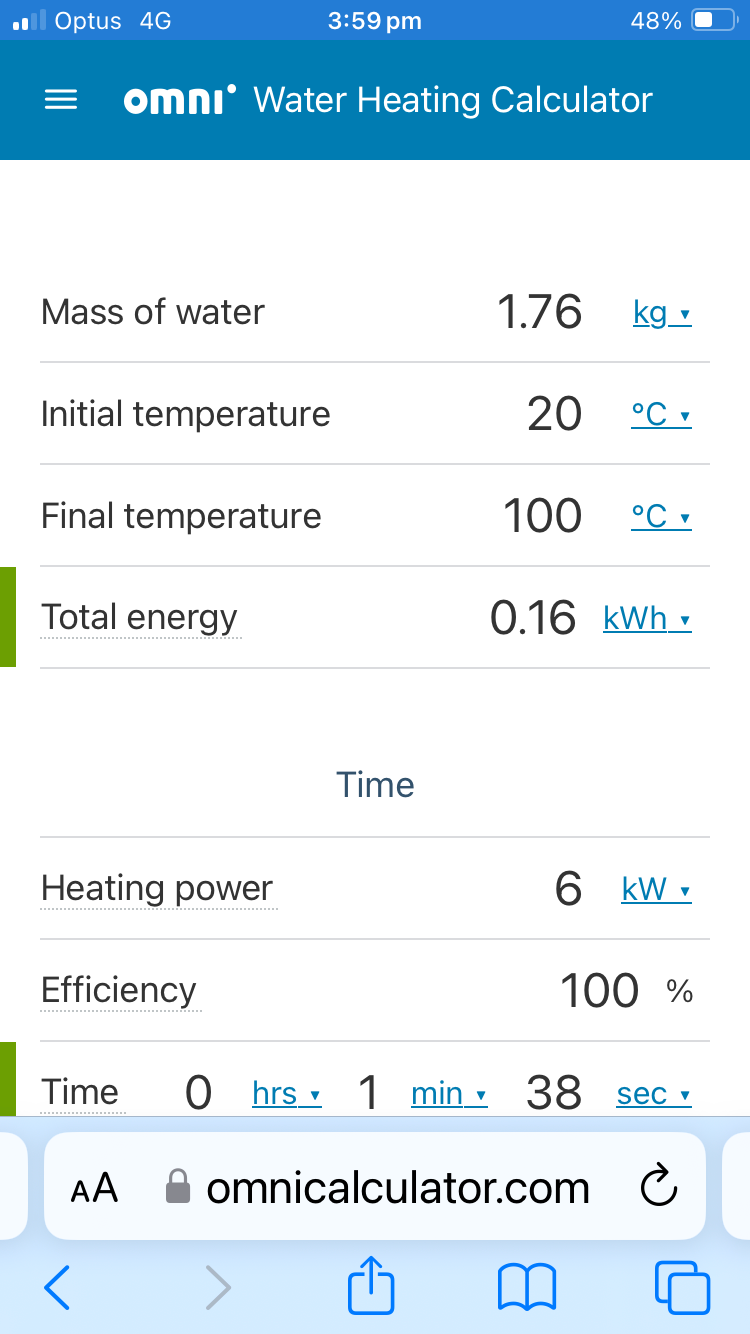
Task: Go back to the previous page
Action: click(x=57, y=1287)
